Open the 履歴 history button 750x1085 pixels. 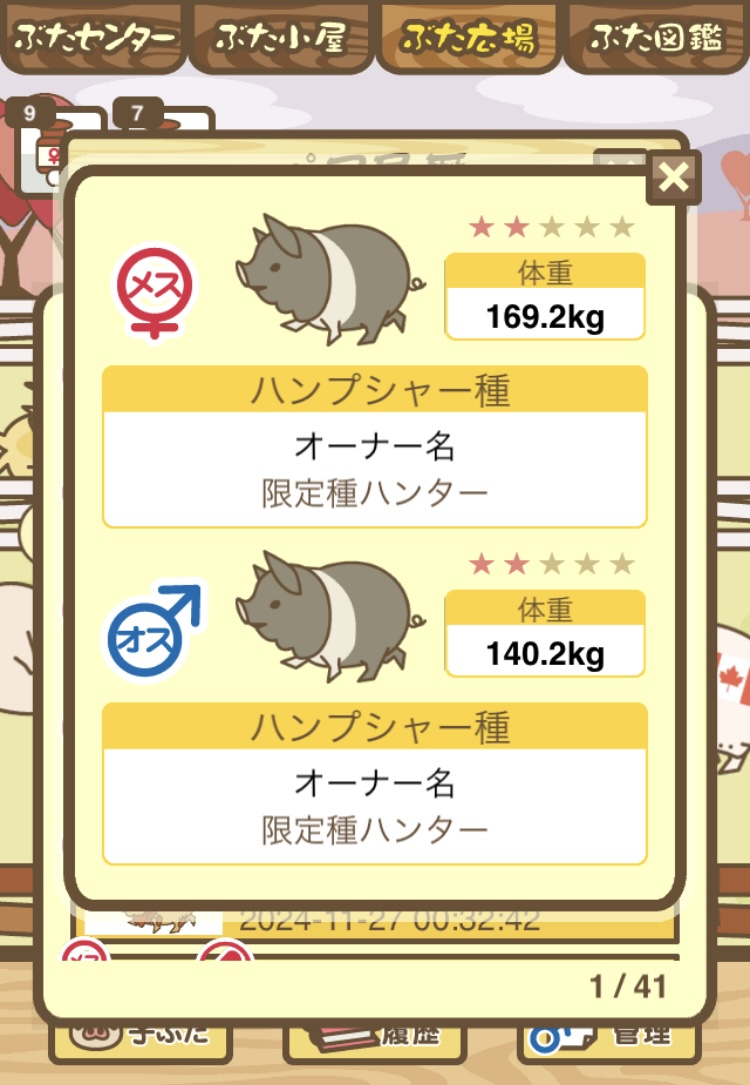coord(375,1037)
